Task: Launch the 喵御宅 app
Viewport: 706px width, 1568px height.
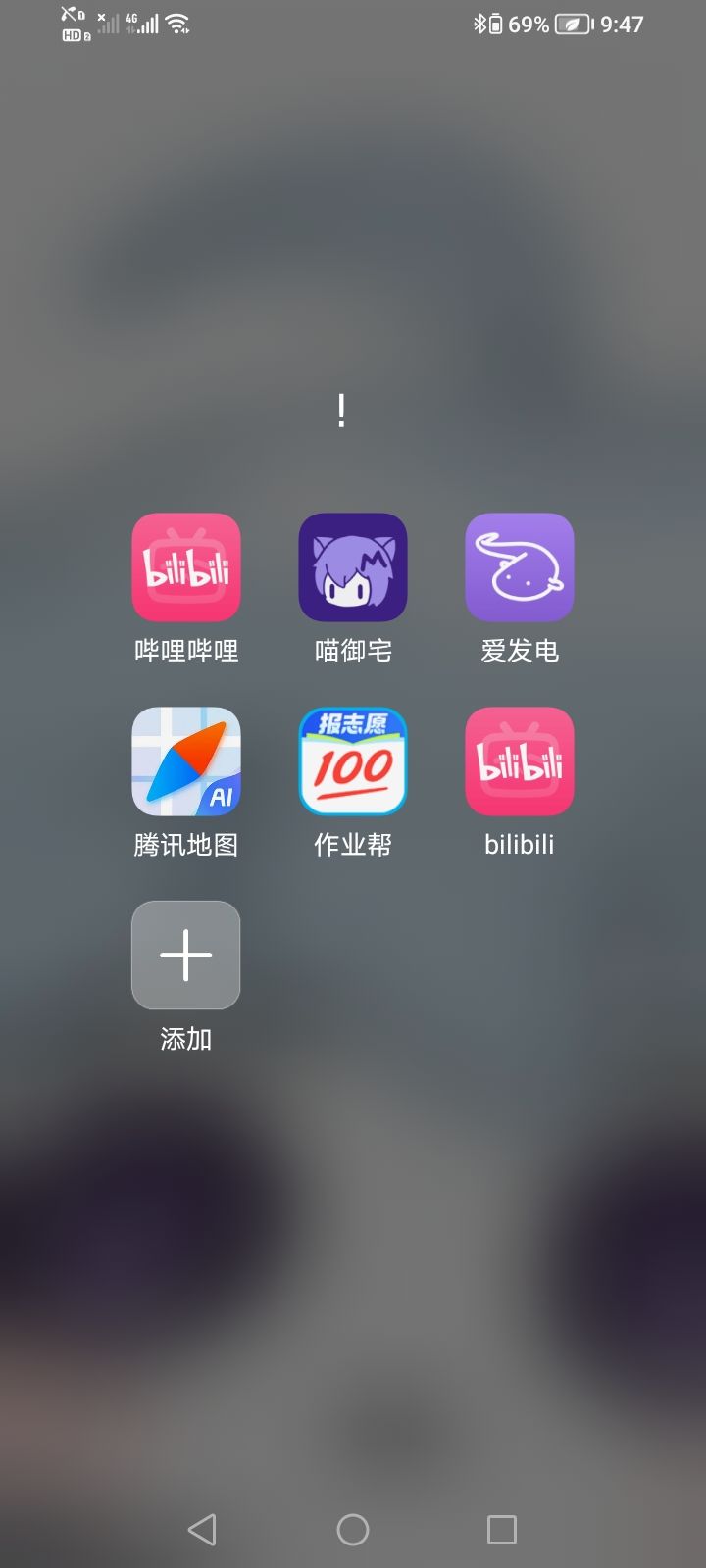Action: [x=353, y=567]
